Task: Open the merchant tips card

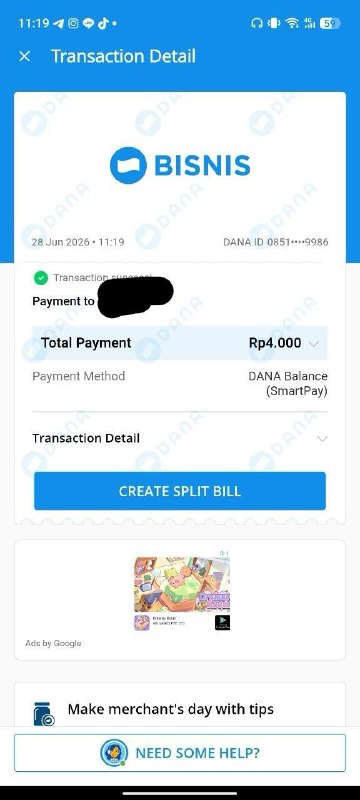Action: pos(179,709)
